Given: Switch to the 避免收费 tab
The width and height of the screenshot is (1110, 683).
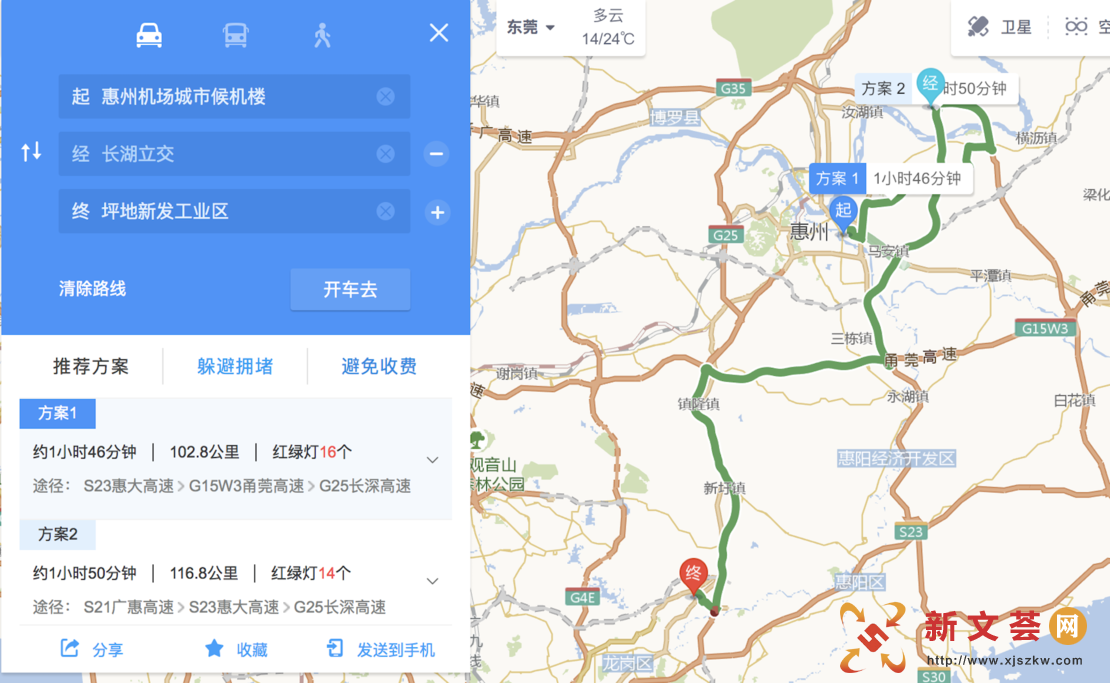Looking at the screenshot, I should [x=379, y=366].
